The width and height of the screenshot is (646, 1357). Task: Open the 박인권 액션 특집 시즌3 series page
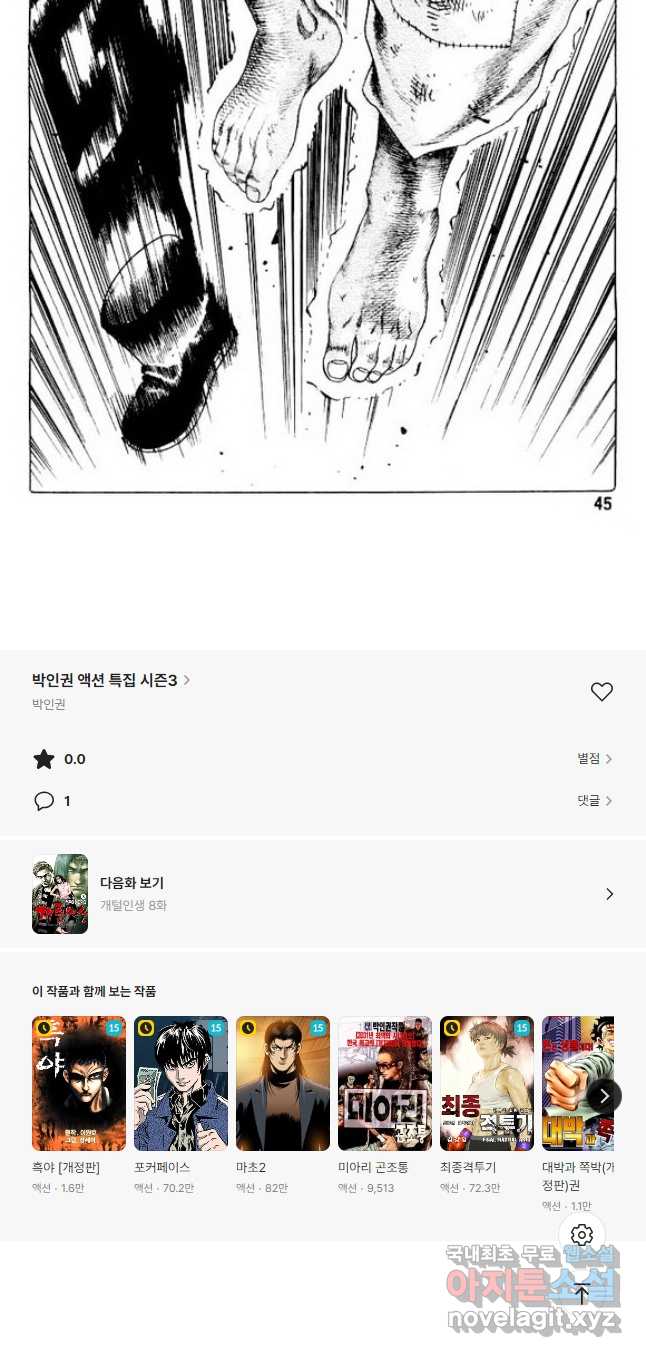coord(110,680)
